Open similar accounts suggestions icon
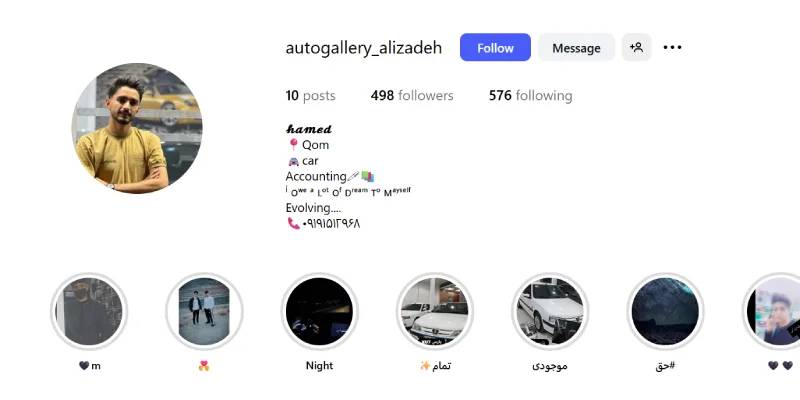Image resolution: width=800 pixels, height=400 pixels. point(636,47)
